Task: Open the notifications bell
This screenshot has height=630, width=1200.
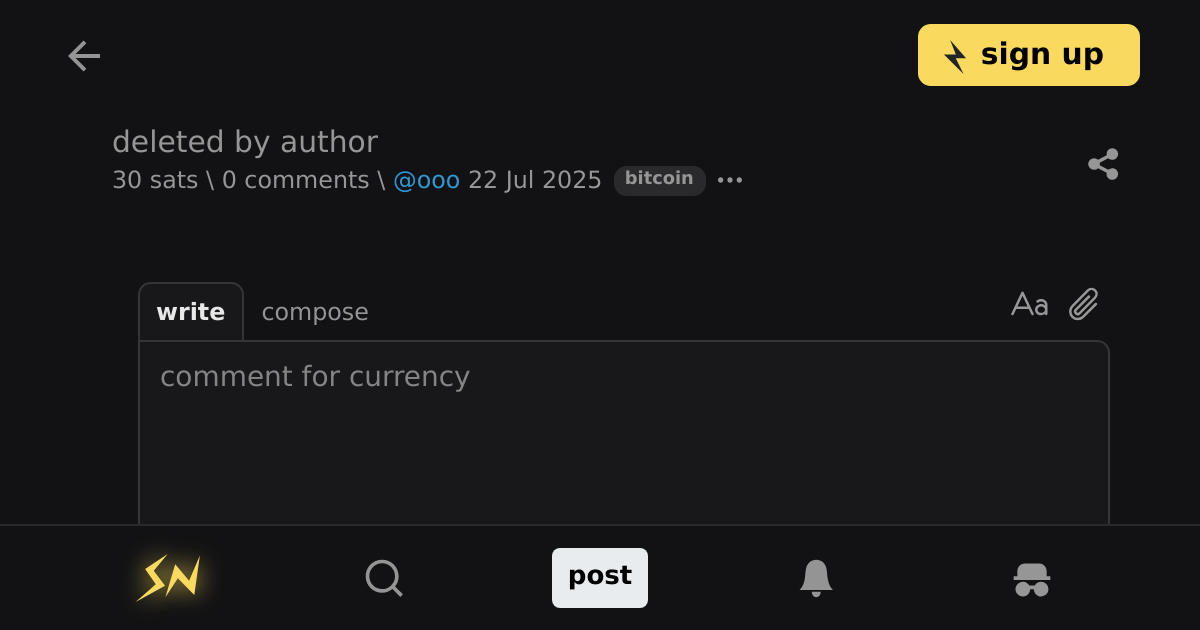Action: [816, 578]
